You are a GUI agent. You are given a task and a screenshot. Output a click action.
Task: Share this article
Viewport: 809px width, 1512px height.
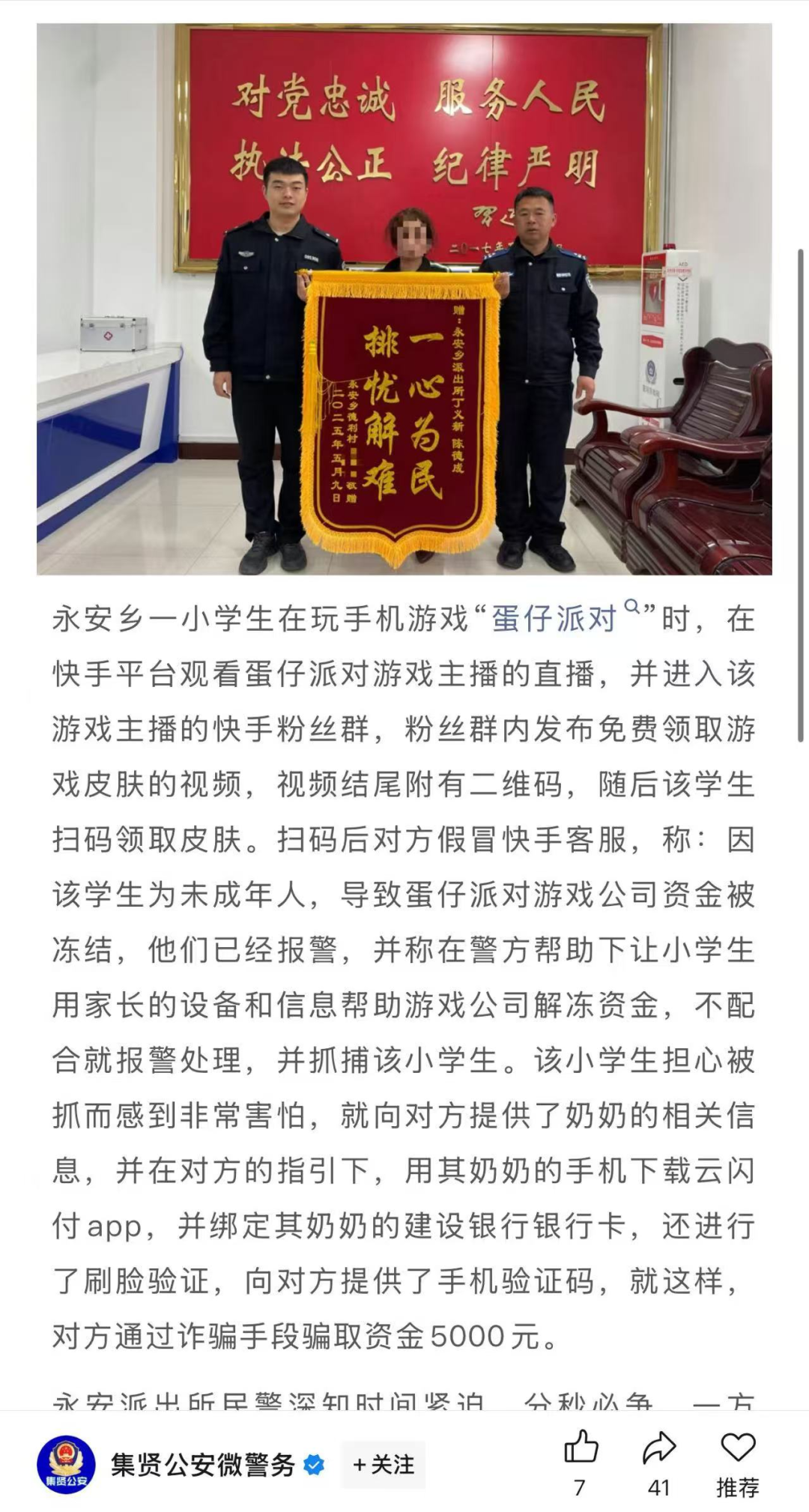tap(659, 1448)
